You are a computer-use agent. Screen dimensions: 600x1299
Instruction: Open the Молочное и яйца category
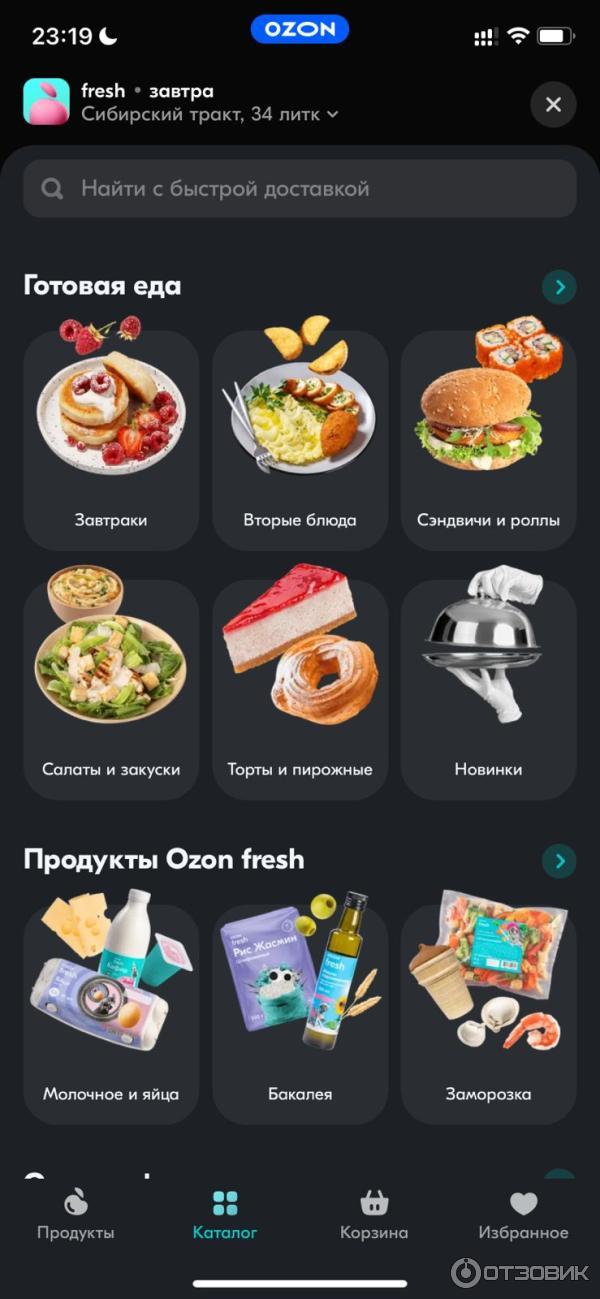tap(111, 1013)
